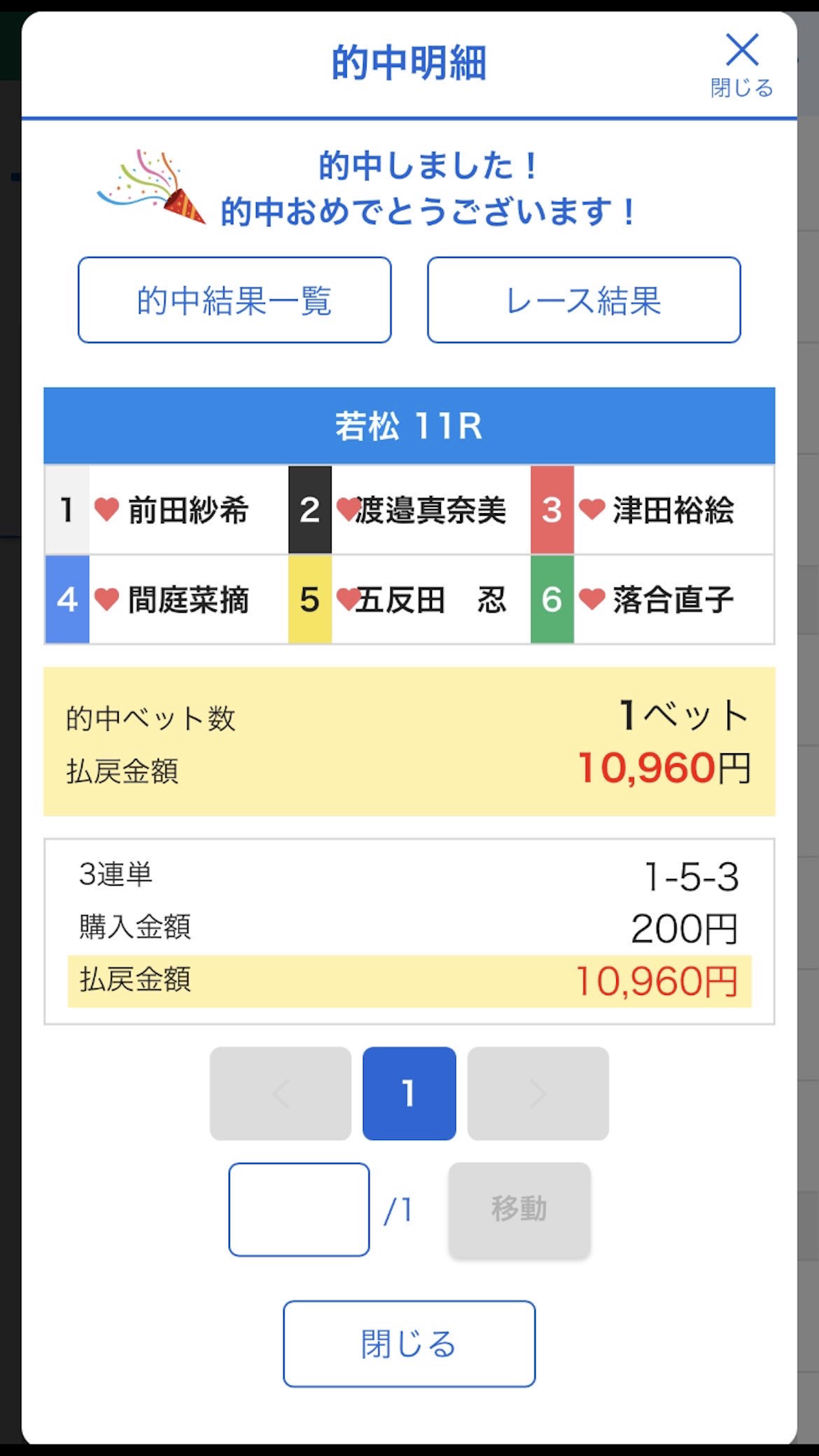Expand results by clicking page 1 indicator

click(x=409, y=1094)
